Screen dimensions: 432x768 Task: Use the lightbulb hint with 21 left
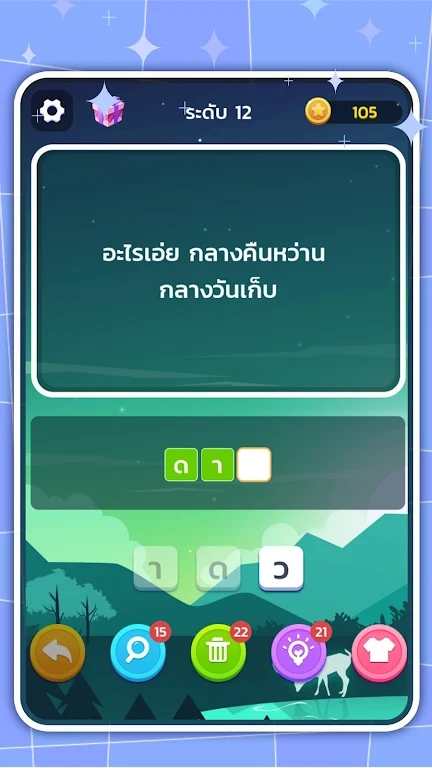pyautogui.click(x=298, y=652)
